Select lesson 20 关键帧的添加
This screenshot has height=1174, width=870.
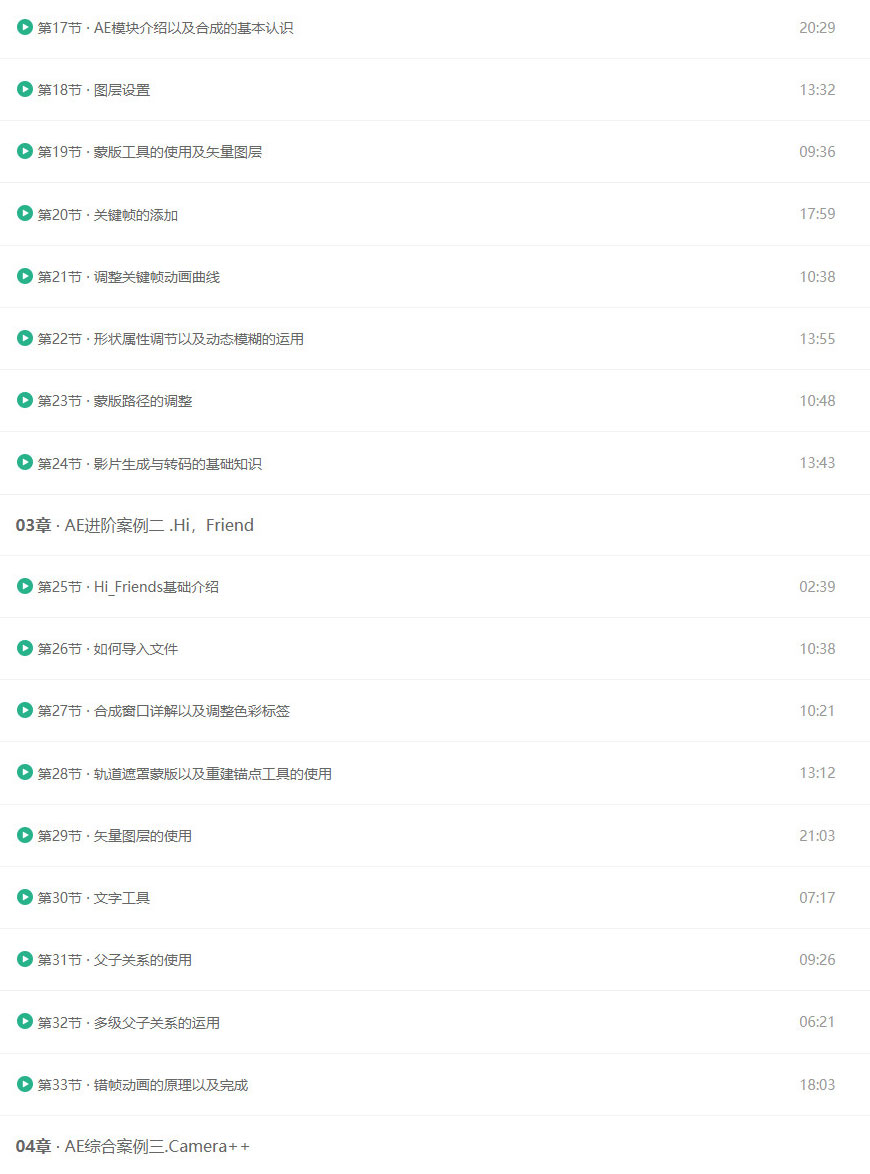(x=108, y=215)
